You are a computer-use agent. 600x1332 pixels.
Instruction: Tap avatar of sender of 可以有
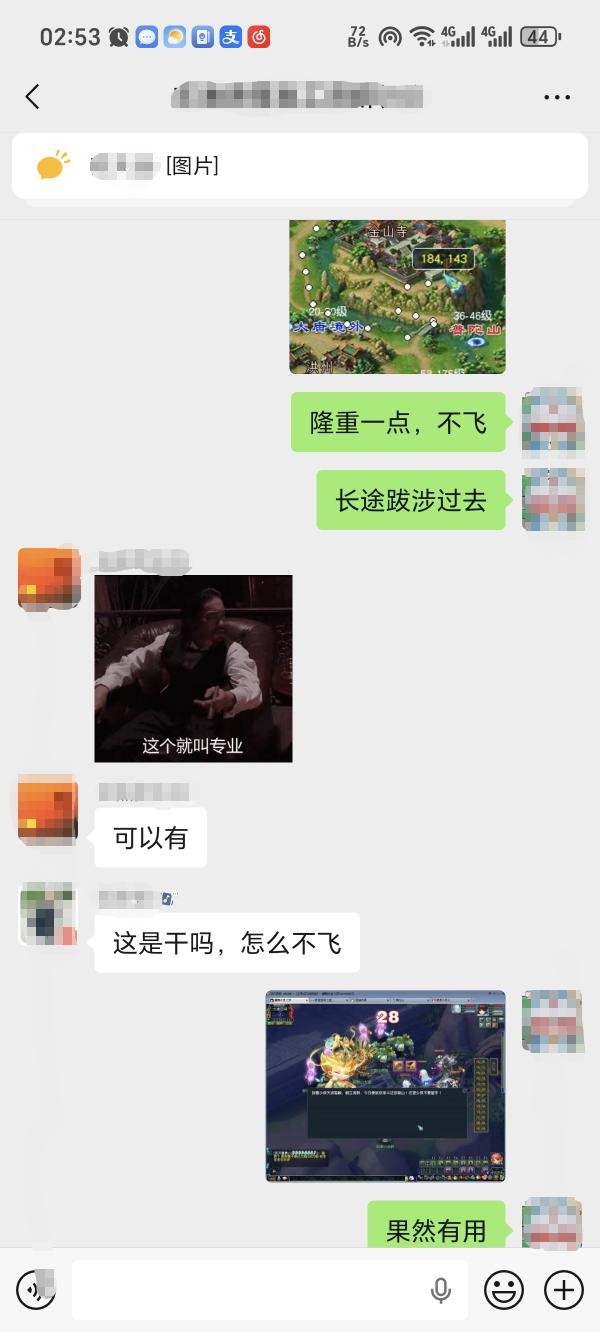click(x=48, y=810)
